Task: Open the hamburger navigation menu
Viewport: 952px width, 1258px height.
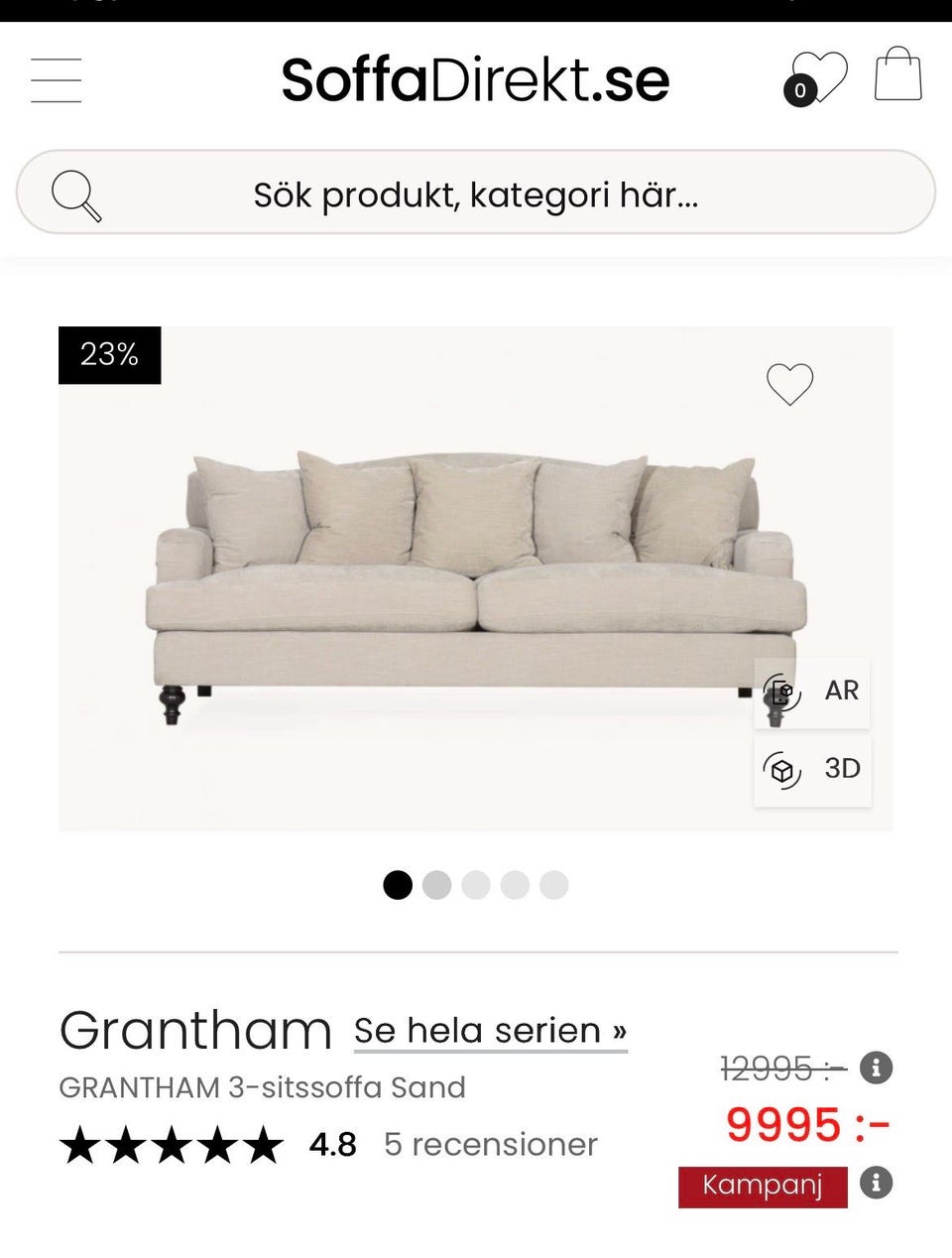Action: pos(56,81)
